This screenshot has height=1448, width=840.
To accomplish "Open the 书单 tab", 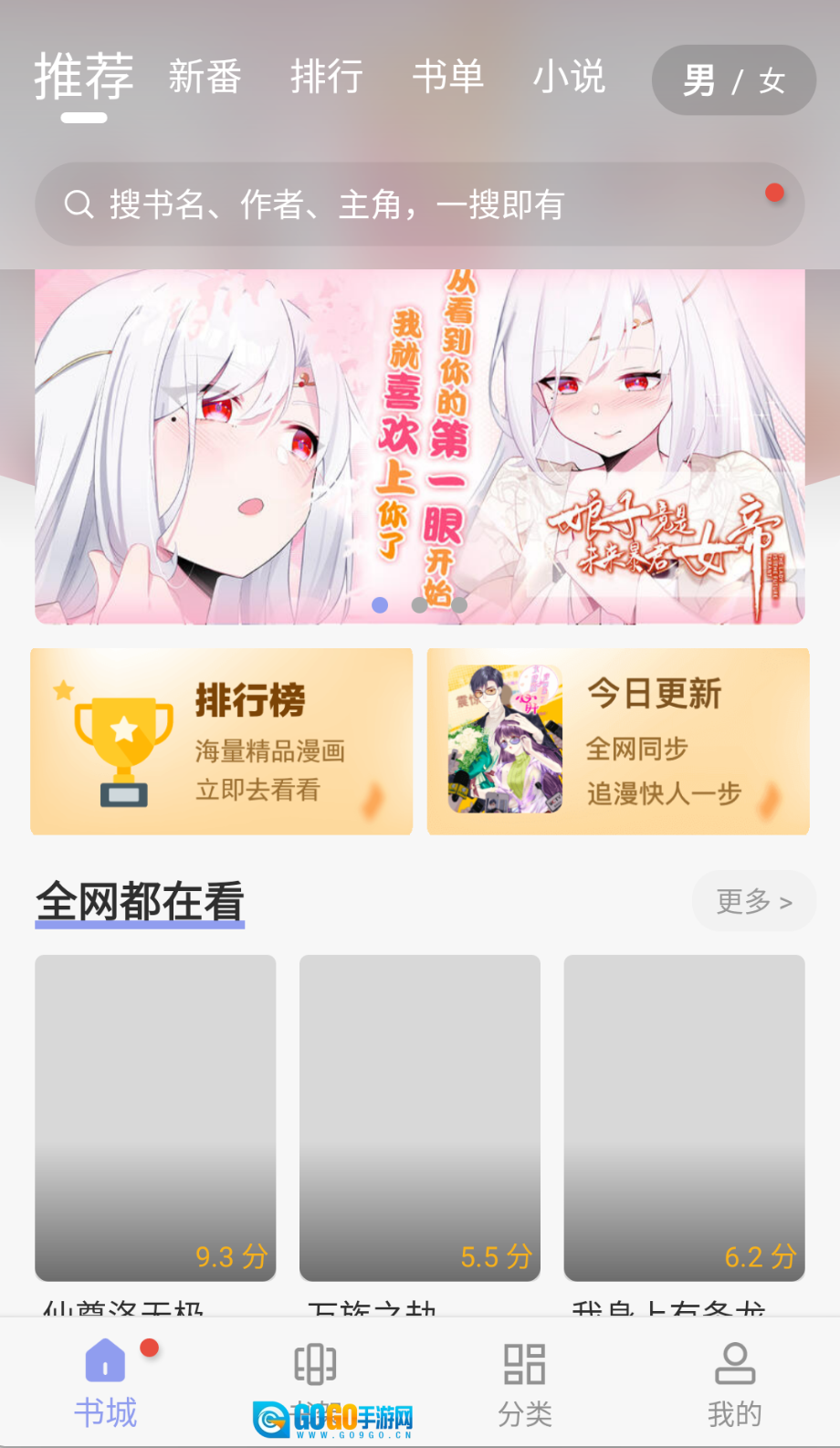I will pyautogui.click(x=447, y=77).
